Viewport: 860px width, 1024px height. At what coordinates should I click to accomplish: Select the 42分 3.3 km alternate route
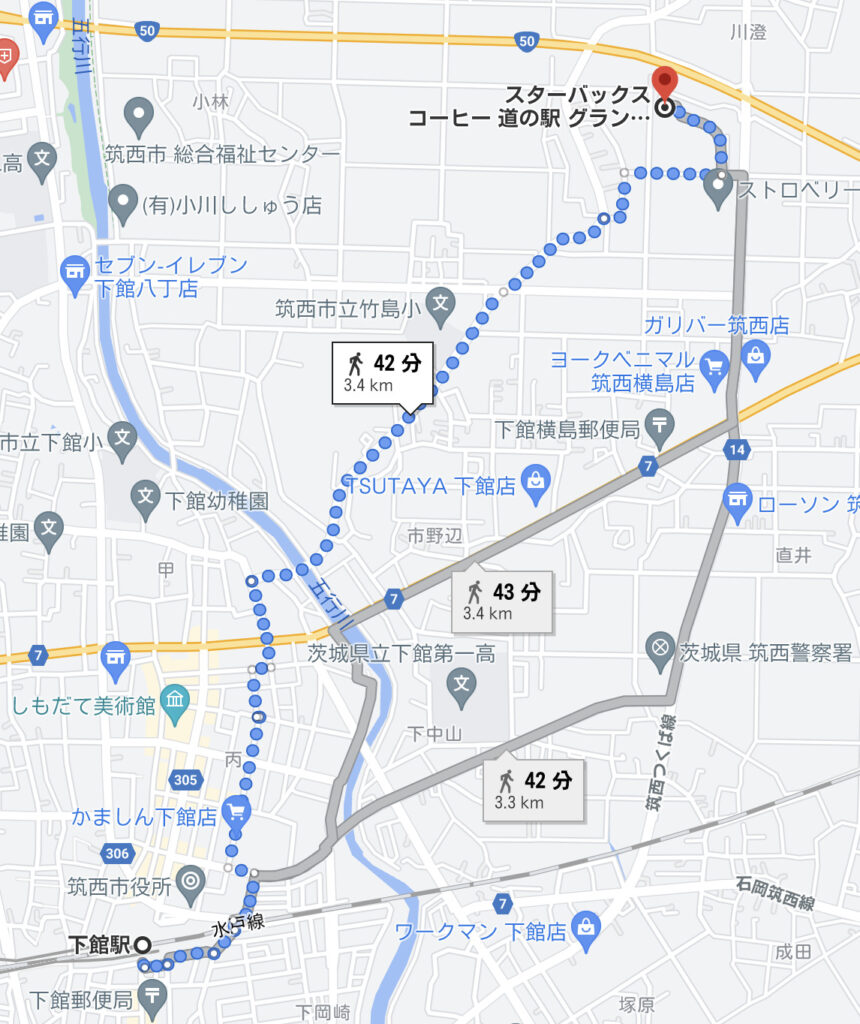[533, 789]
